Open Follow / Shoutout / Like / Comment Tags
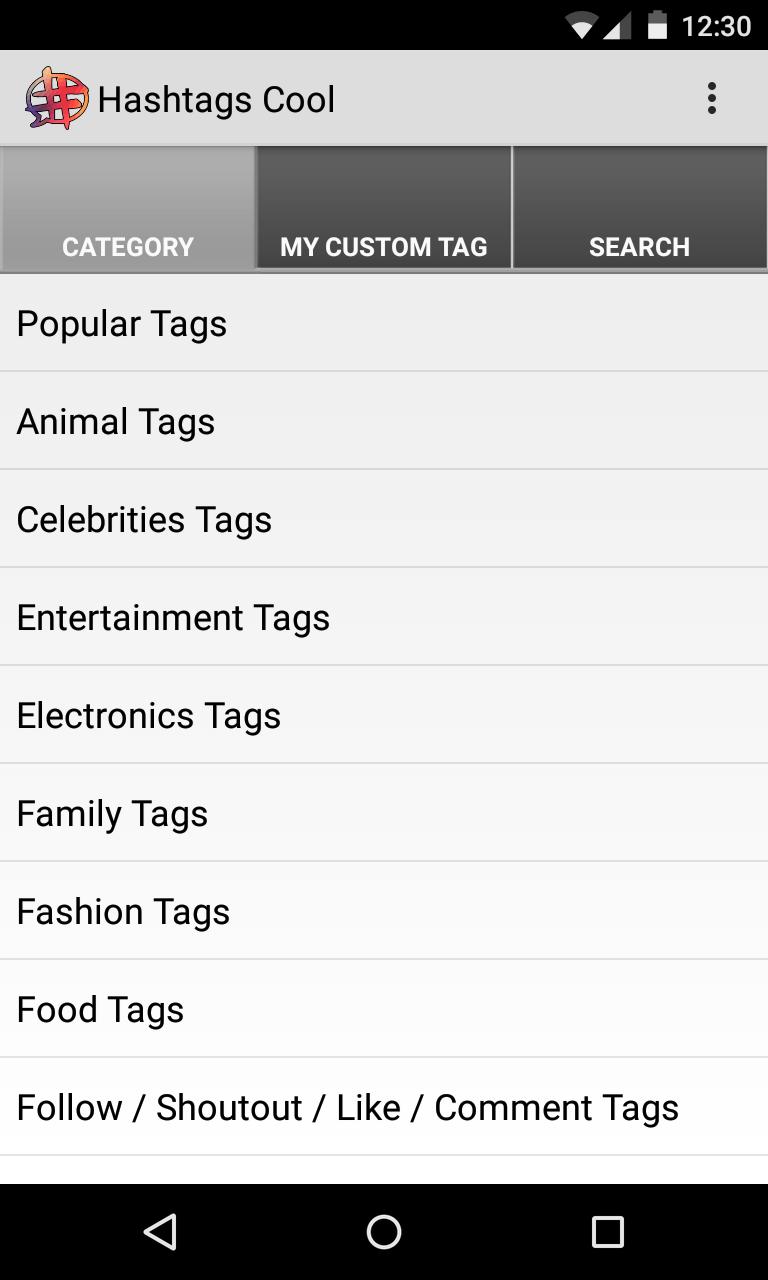Image resolution: width=768 pixels, height=1280 pixels. 384,1107
